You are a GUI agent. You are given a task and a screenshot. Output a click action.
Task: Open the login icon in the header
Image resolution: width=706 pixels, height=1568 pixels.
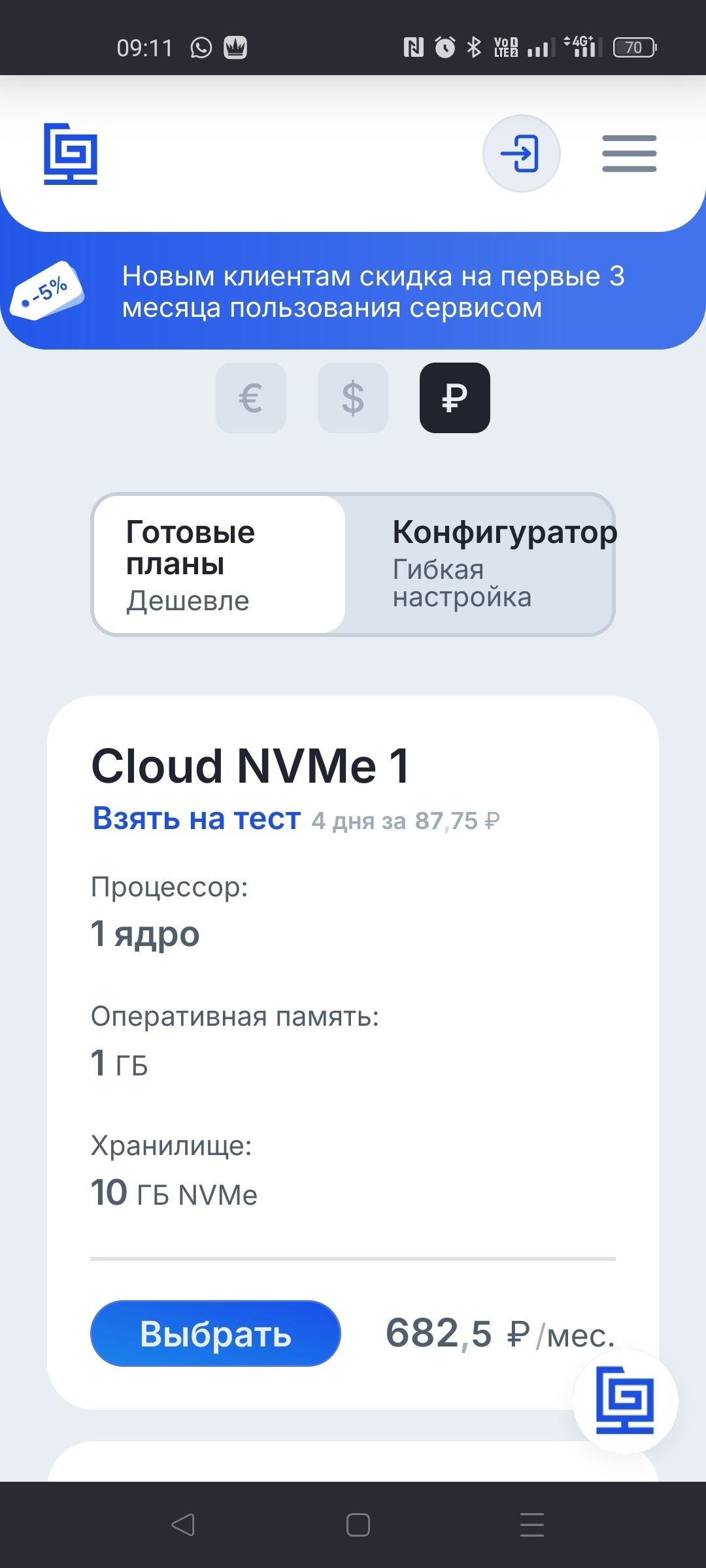(521, 154)
